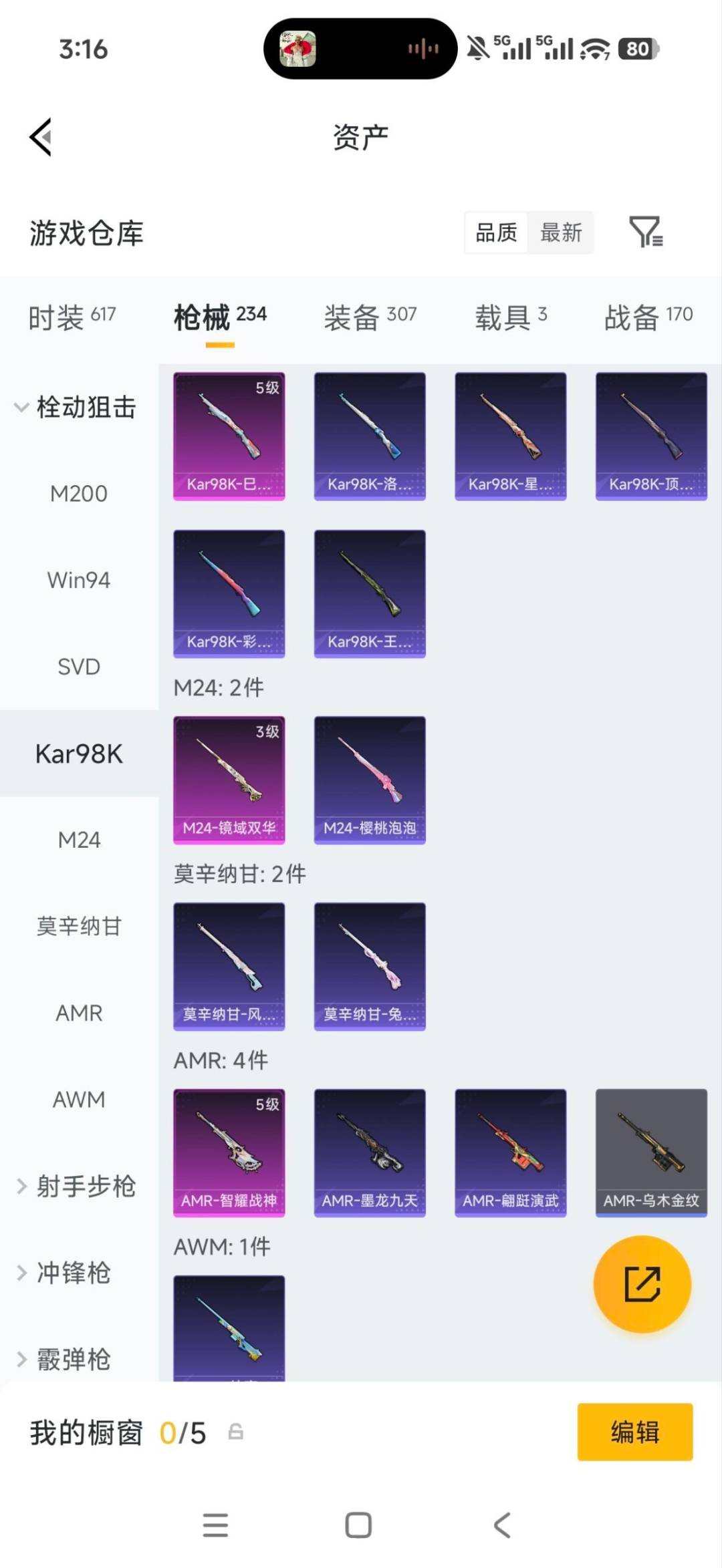Go back from the 资产 page
Image resolution: width=722 pixels, height=1568 pixels.
41,137
